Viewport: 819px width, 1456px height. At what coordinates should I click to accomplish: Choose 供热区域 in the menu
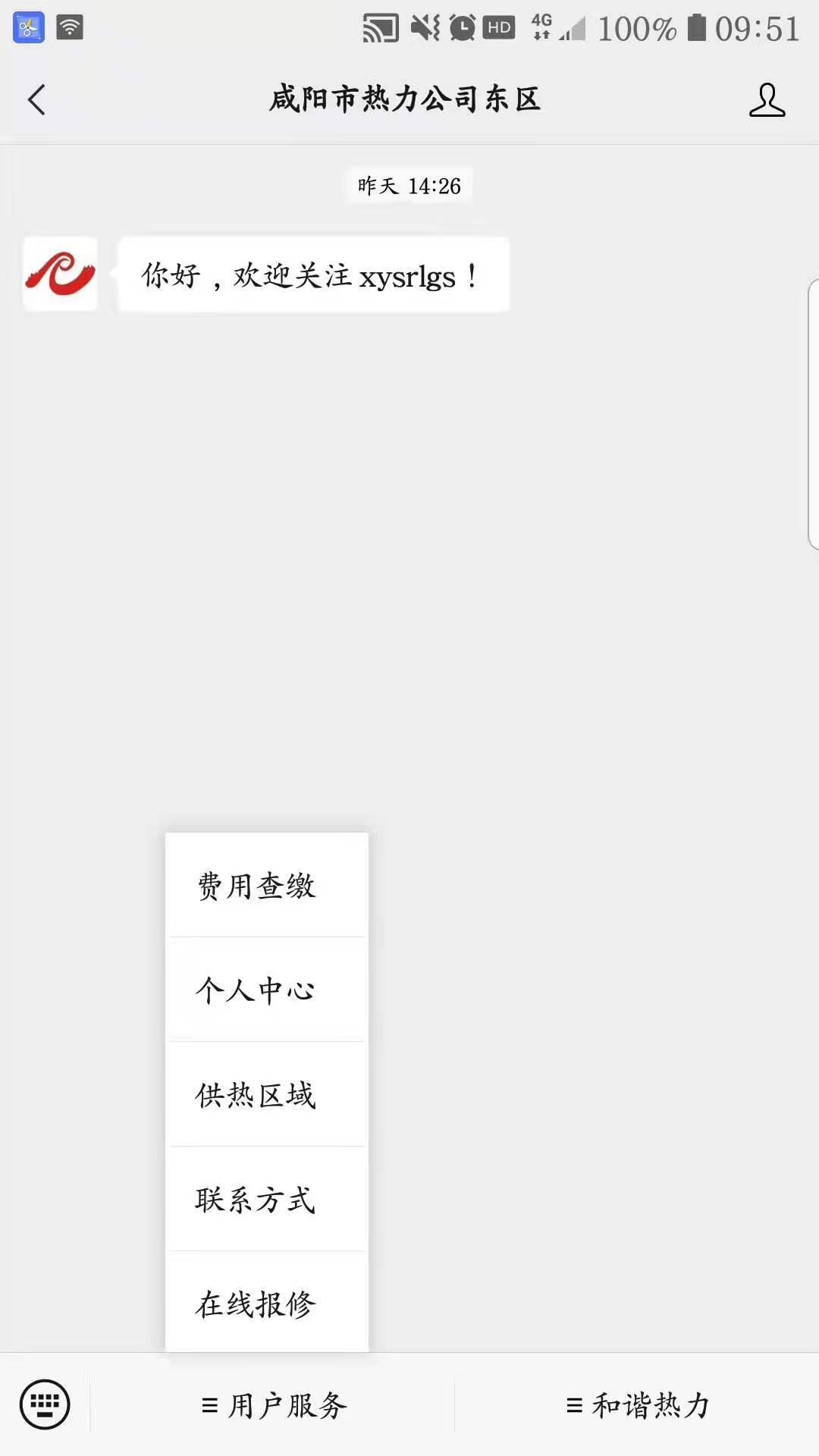coord(256,1095)
